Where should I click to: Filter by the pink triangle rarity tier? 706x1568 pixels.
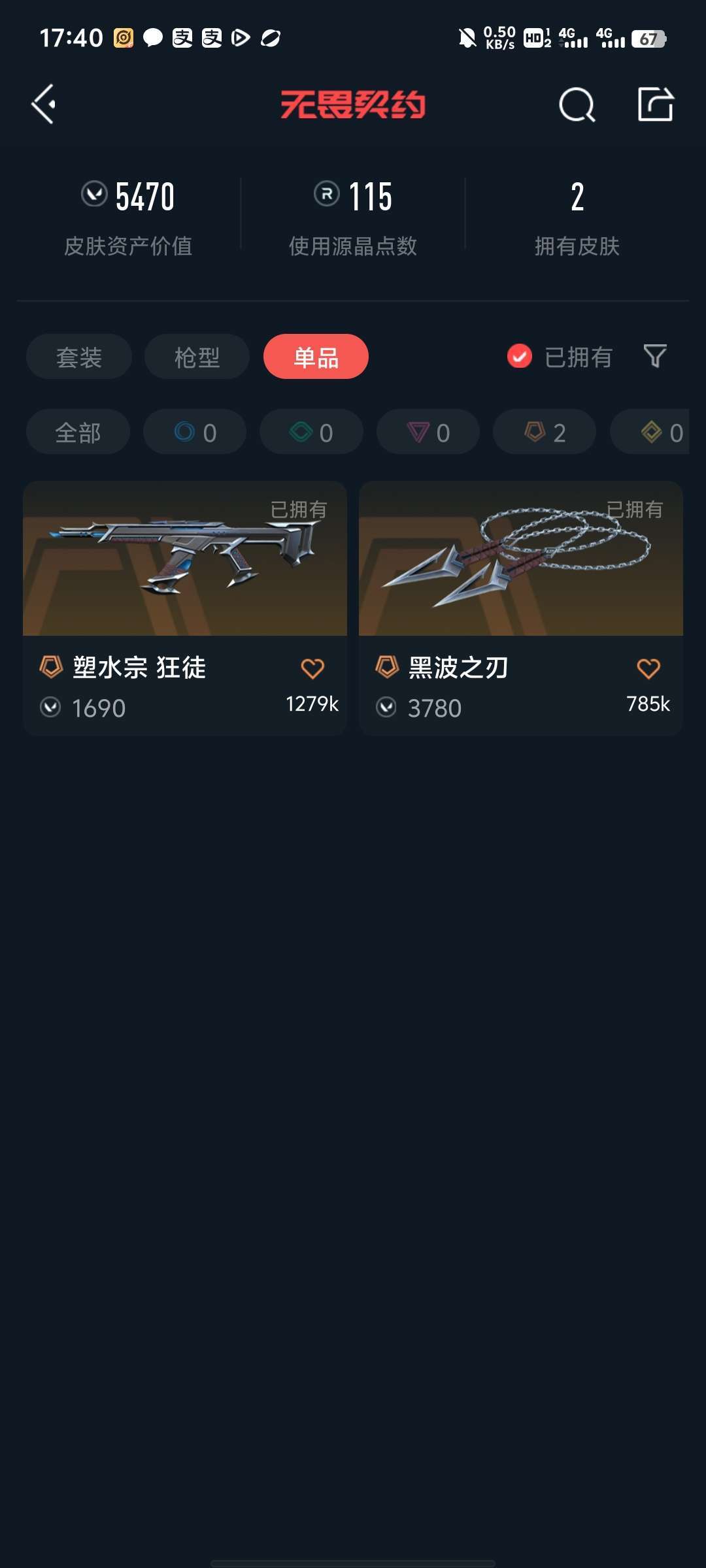428,433
